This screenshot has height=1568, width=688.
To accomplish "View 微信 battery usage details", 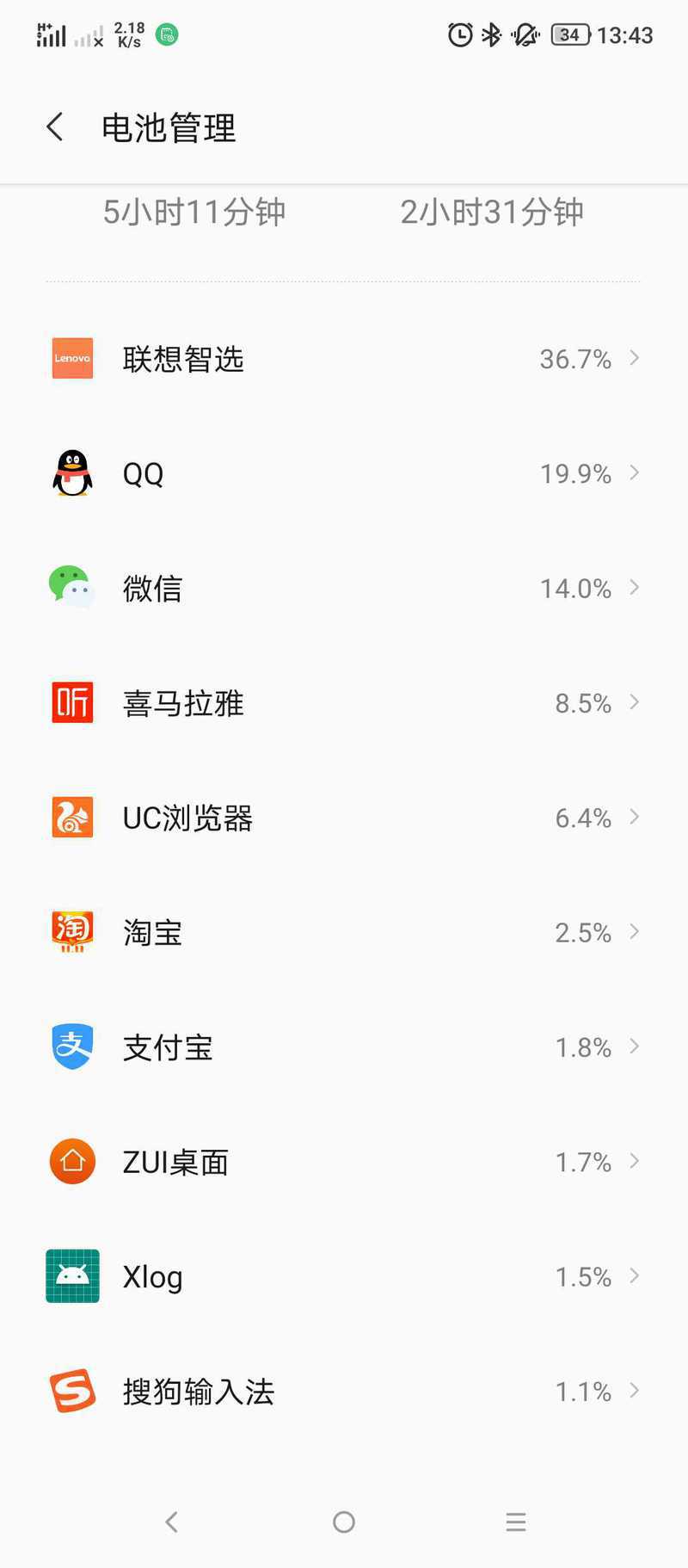I will coord(344,588).
